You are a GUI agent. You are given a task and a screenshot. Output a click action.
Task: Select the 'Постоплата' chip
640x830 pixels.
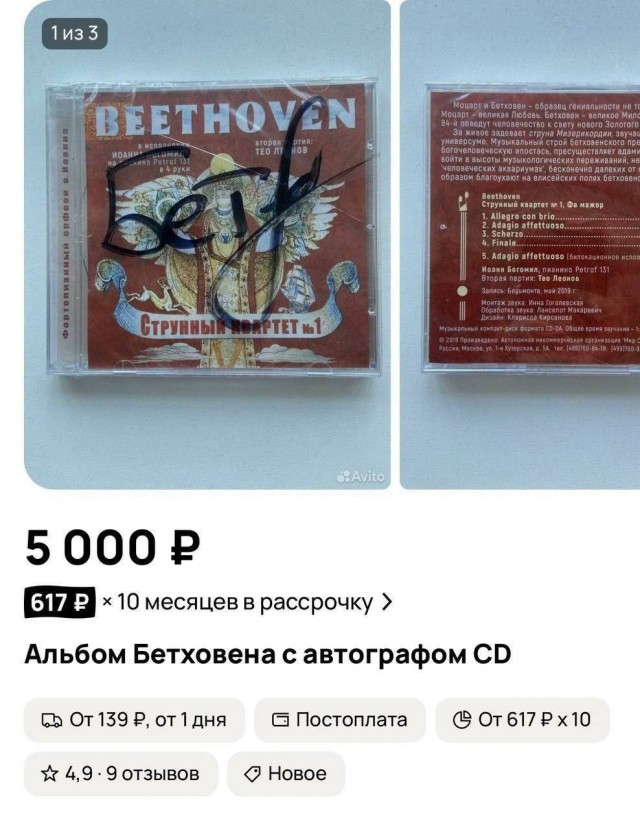340,720
